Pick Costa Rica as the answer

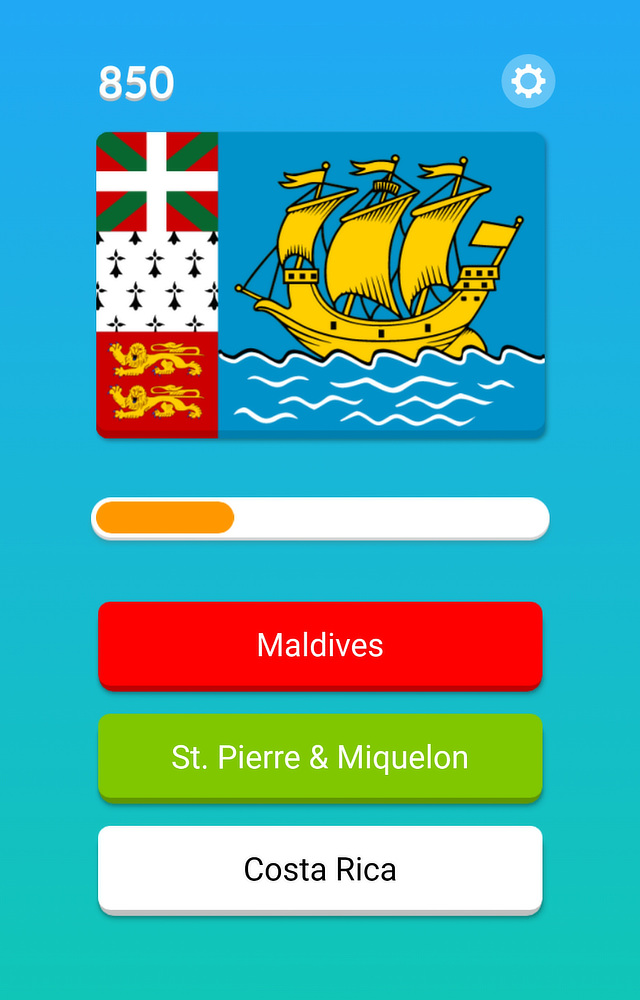tap(320, 869)
